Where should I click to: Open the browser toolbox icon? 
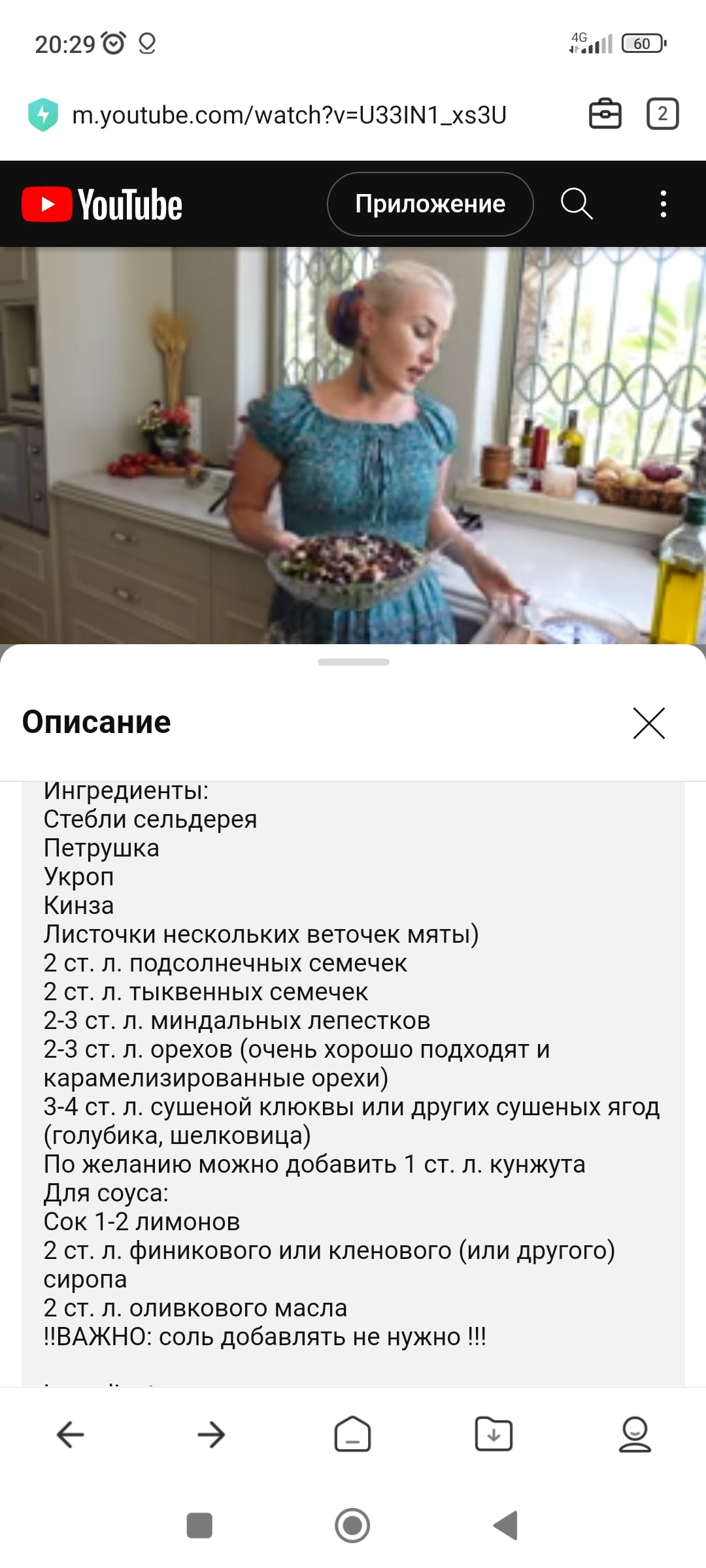(605, 114)
